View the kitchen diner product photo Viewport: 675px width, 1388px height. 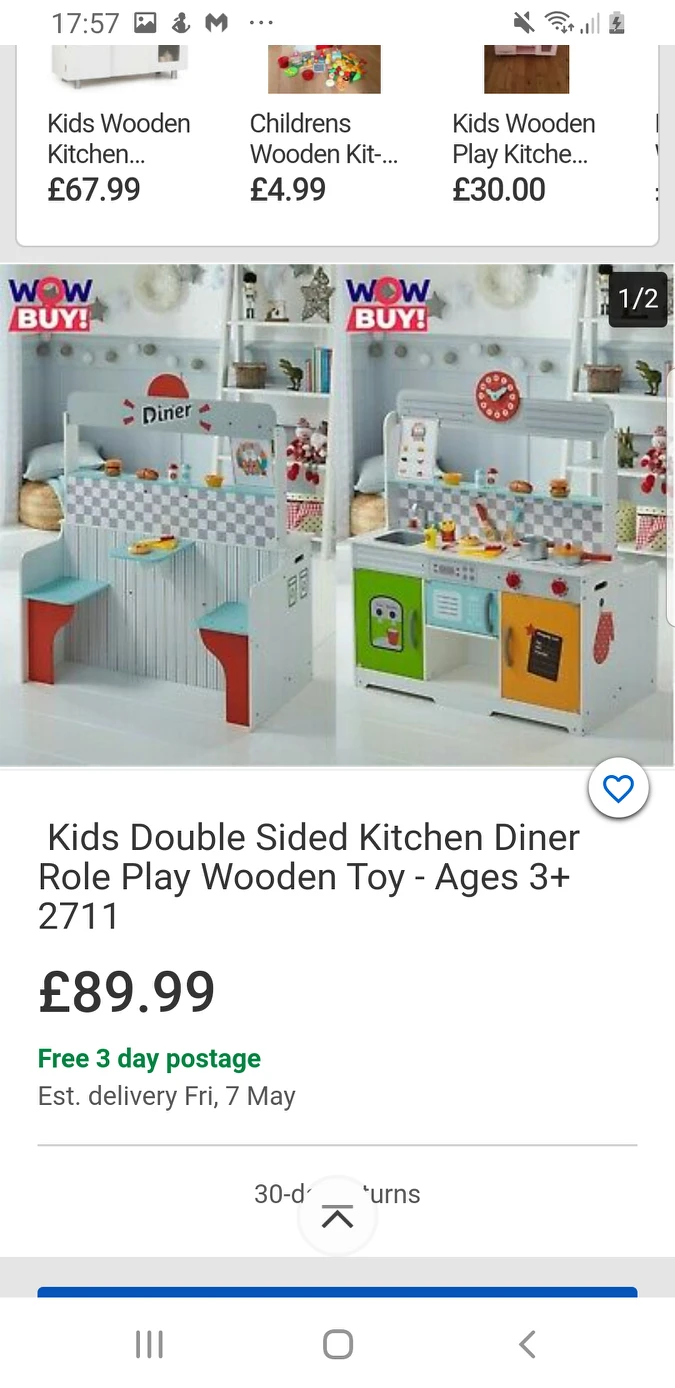click(337, 515)
